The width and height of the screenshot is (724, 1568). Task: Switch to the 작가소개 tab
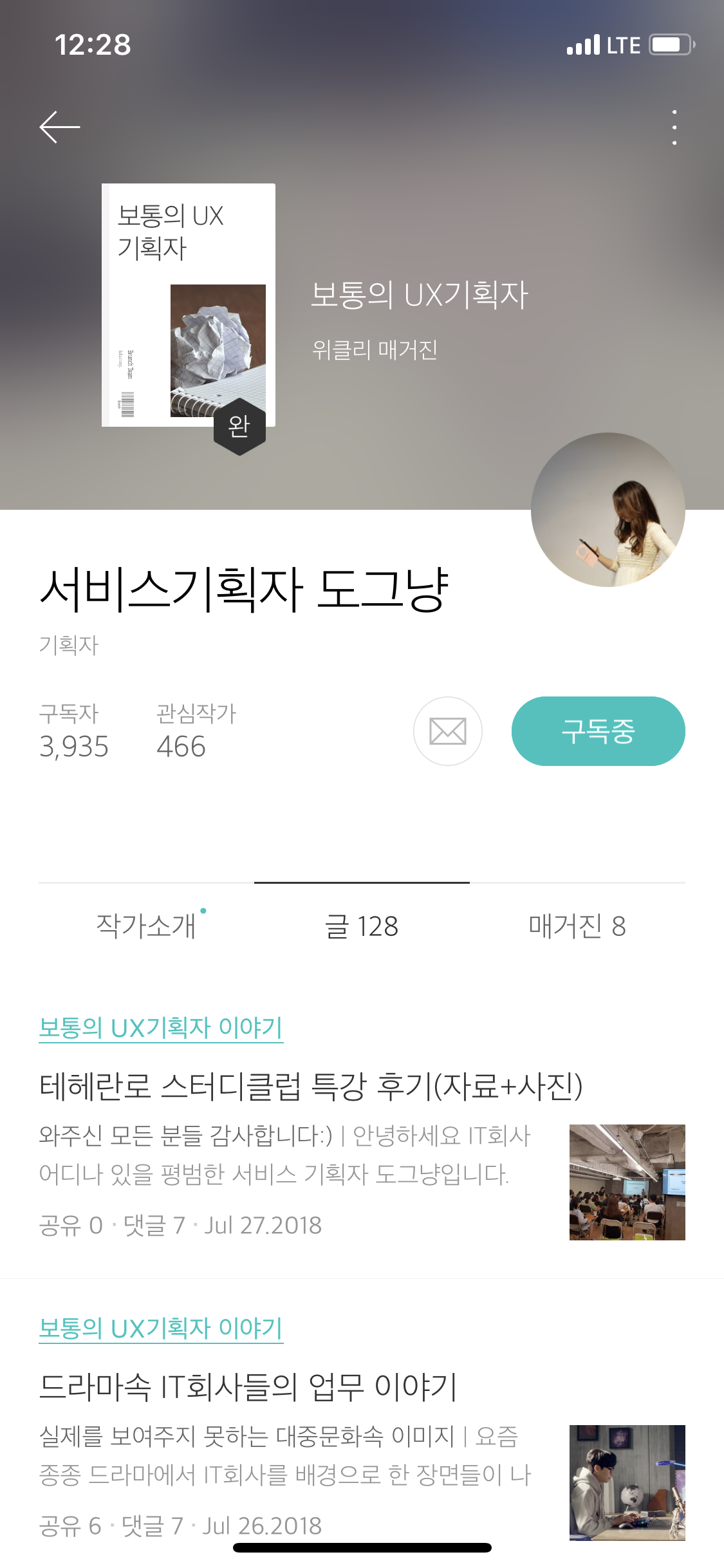coord(146,926)
